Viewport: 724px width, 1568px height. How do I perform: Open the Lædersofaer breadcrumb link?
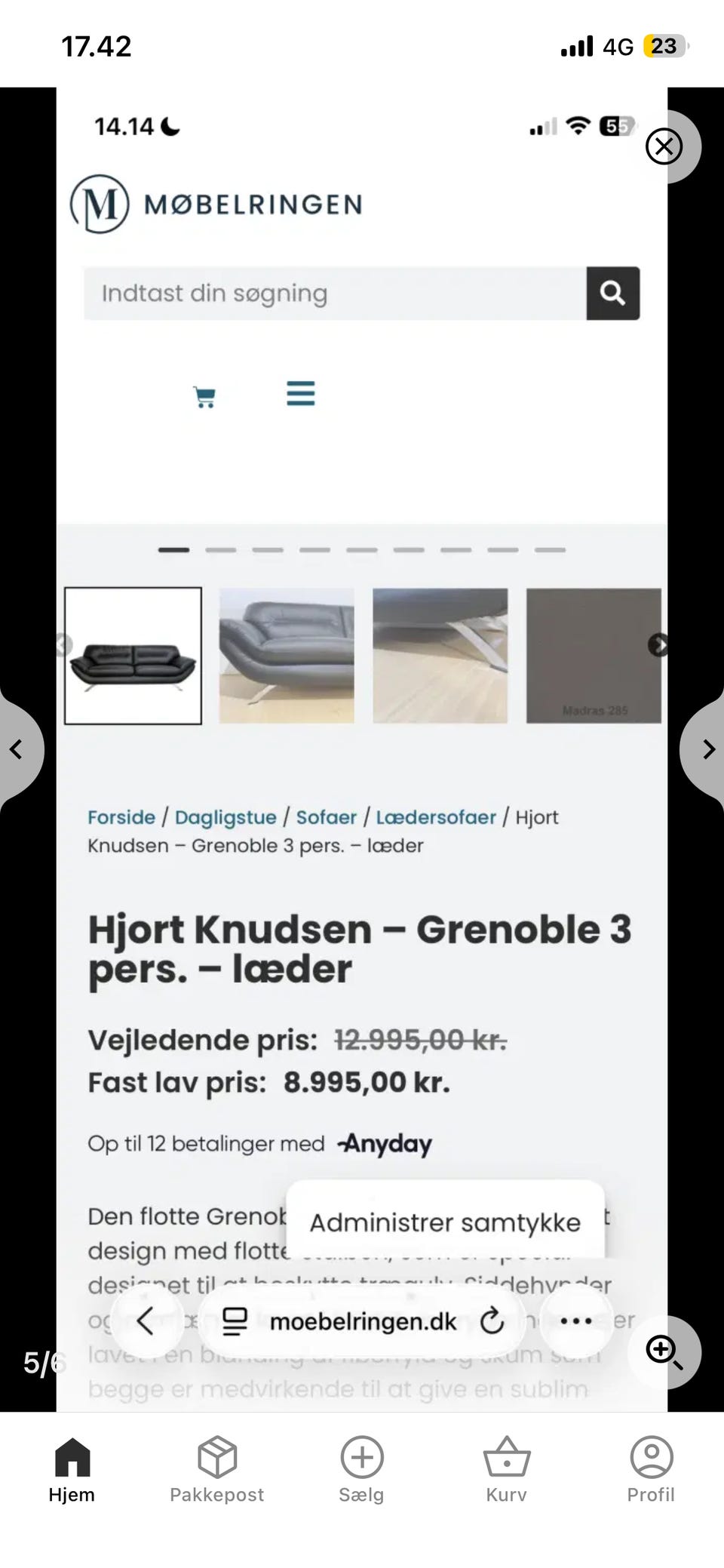436,817
